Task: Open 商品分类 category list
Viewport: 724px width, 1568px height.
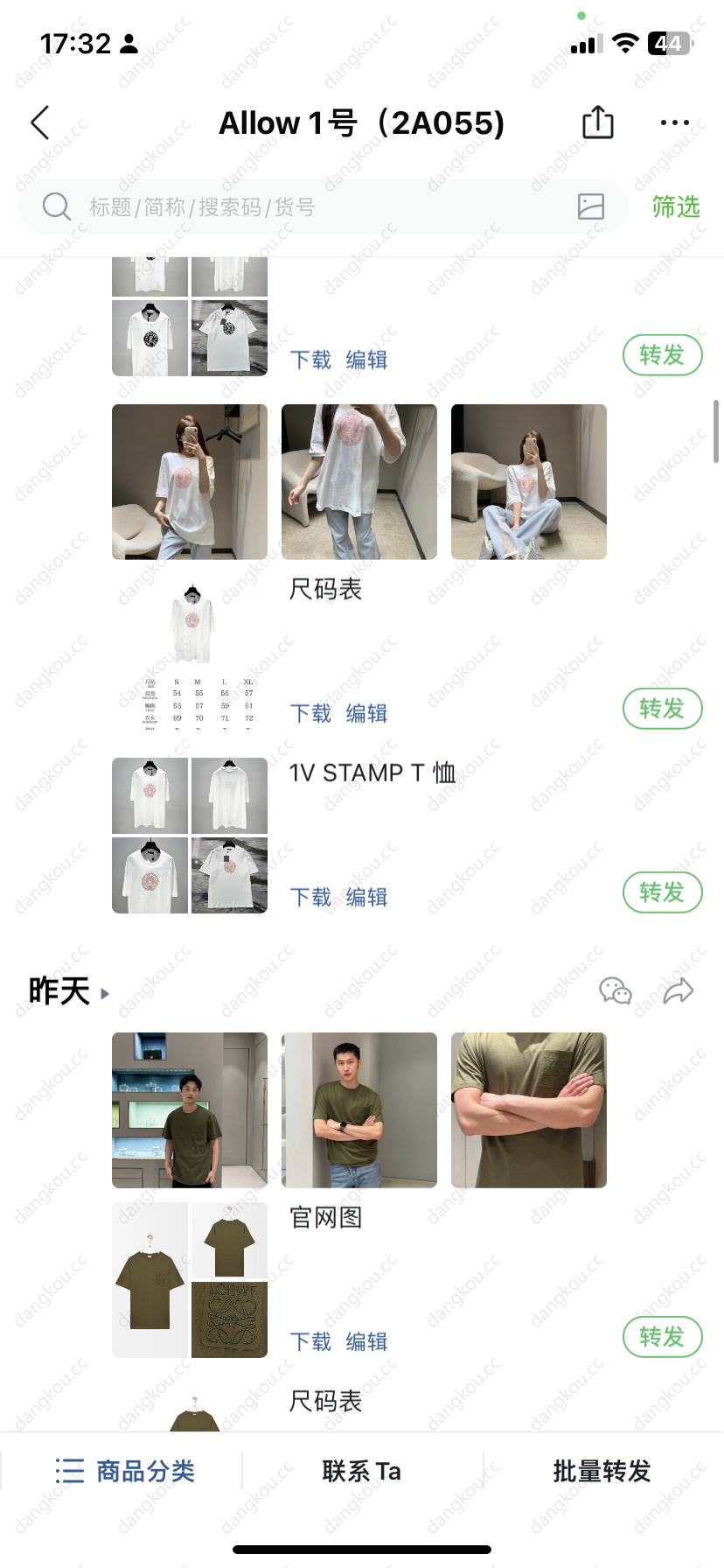Action: [125, 1471]
